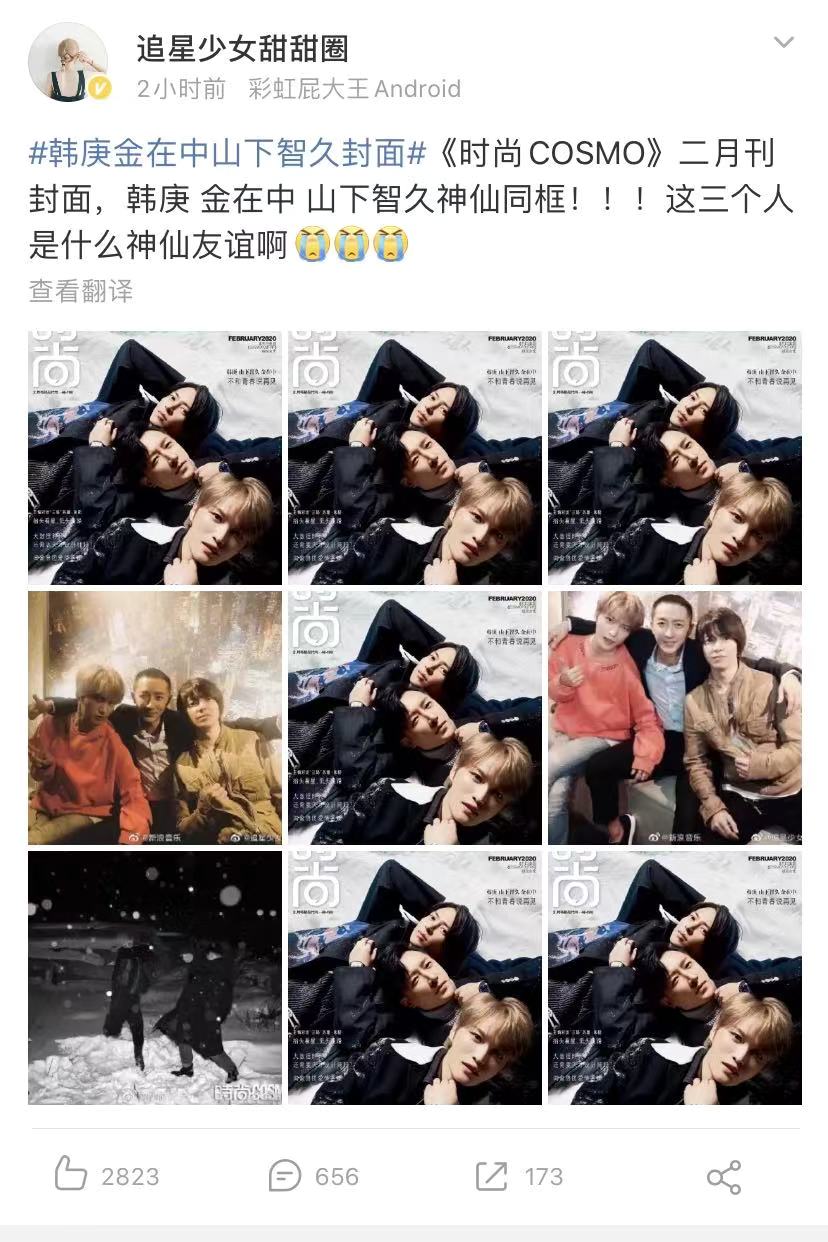Open the profile avatar of 追星少女甜甜圈
The height and width of the screenshot is (1242, 828).
(68, 61)
